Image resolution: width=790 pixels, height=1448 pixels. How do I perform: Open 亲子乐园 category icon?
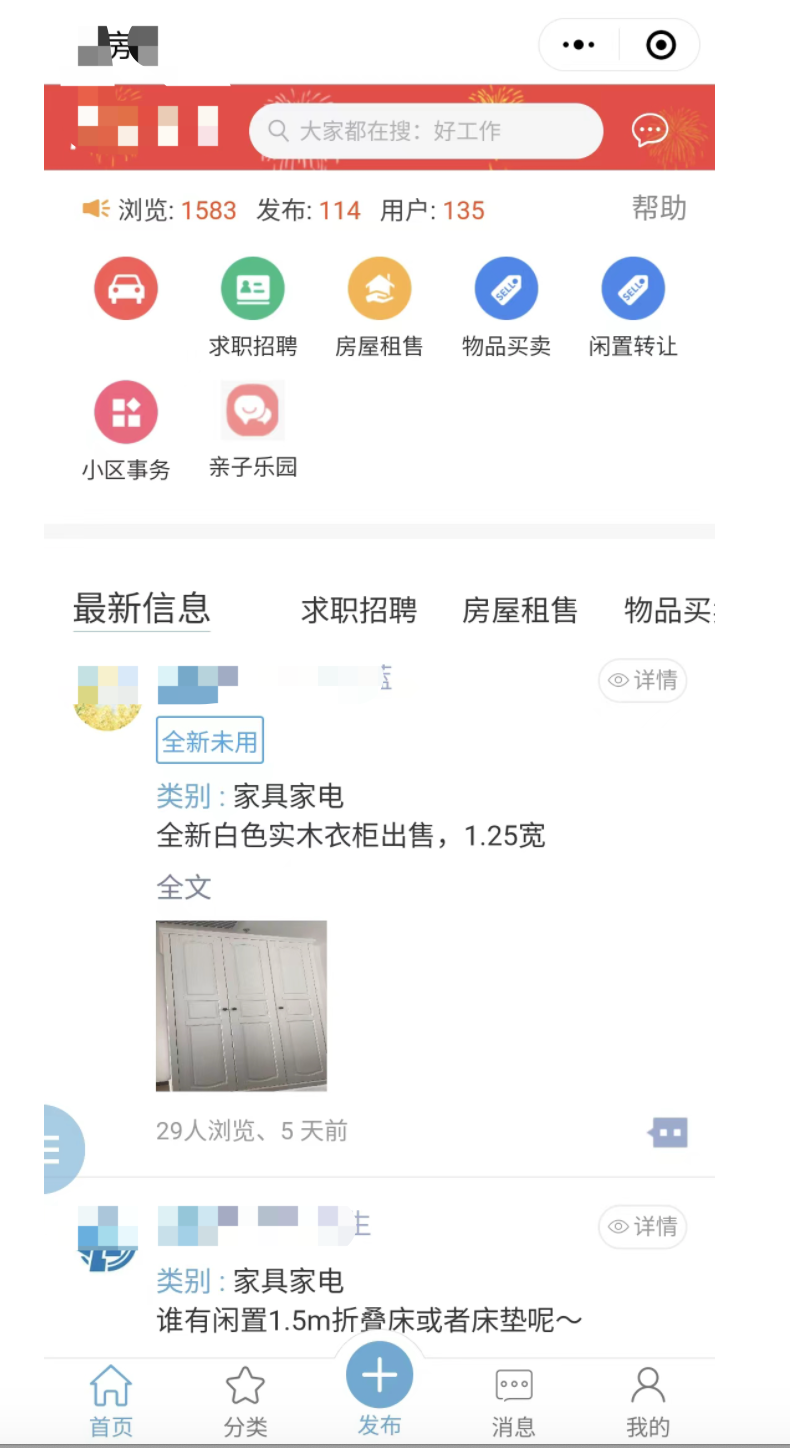coord(253,412)
